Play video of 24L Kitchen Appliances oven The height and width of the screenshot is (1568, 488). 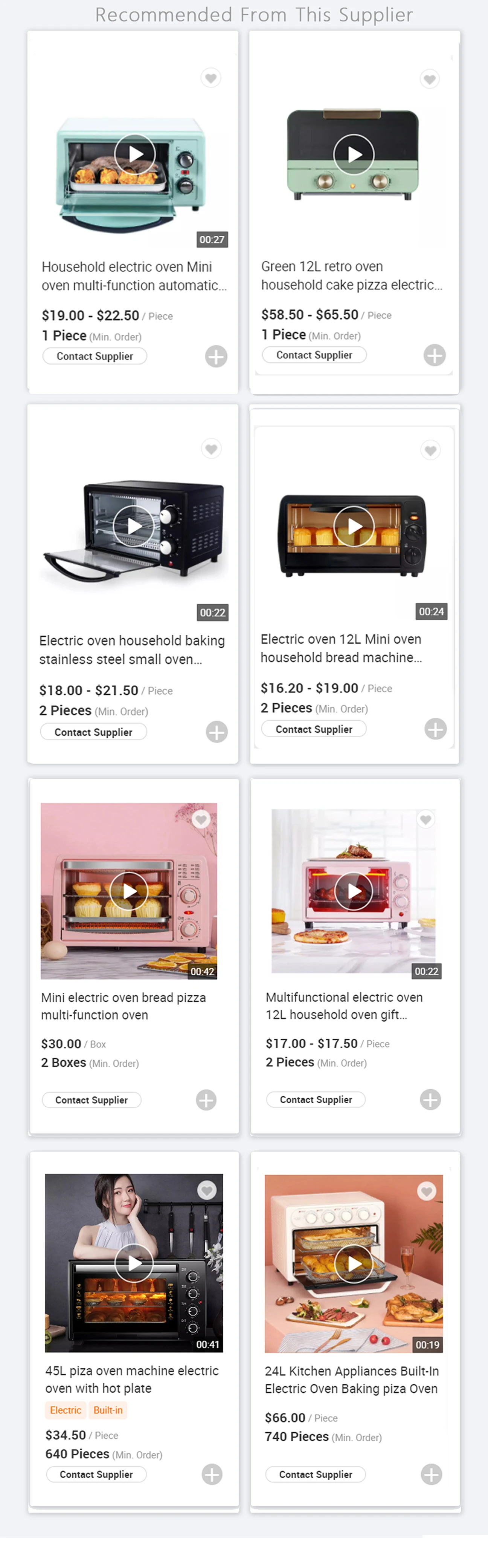pos(354,1264)
